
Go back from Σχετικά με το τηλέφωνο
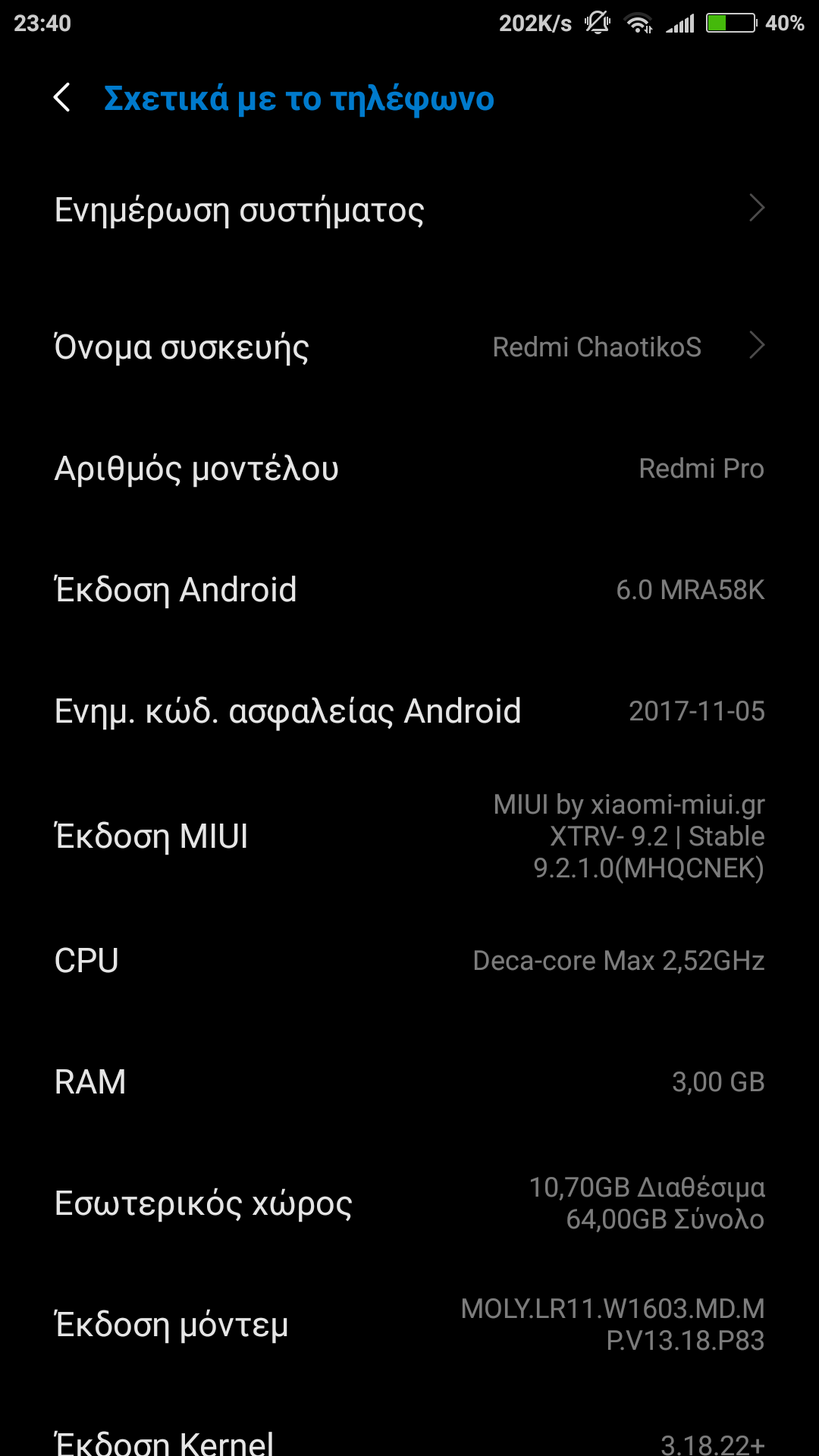tap(63, 98)
